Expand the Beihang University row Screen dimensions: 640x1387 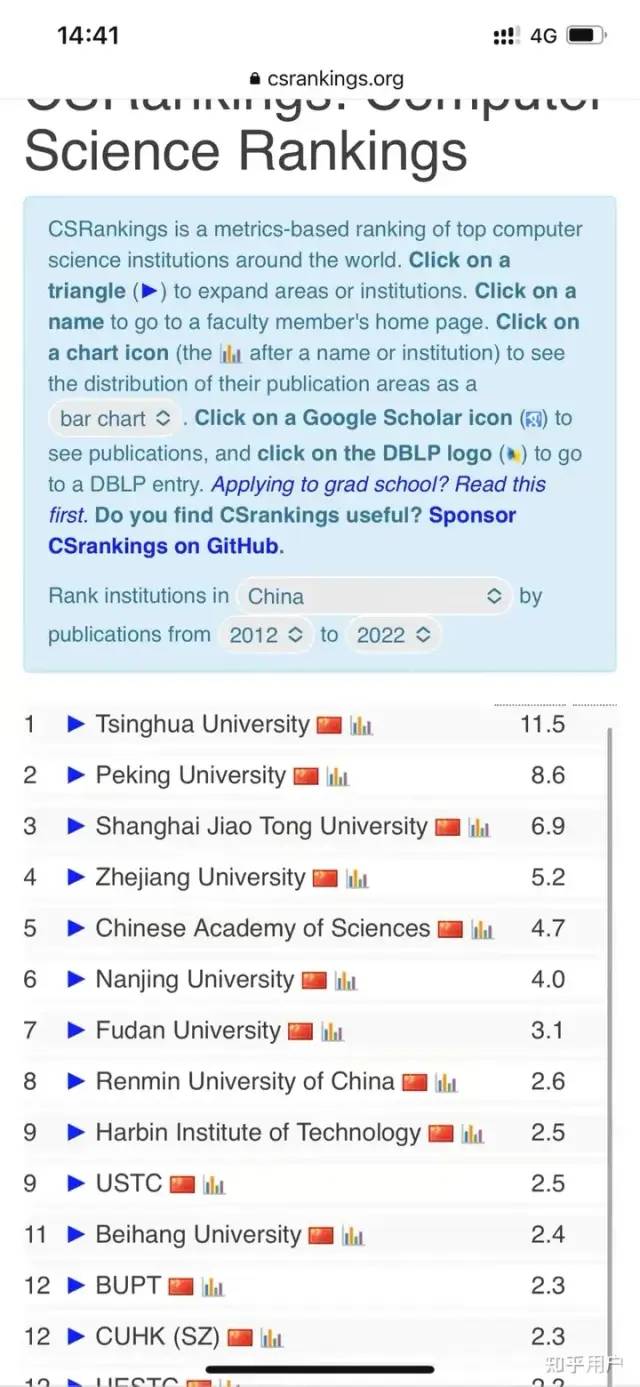tap(75, 1234)
